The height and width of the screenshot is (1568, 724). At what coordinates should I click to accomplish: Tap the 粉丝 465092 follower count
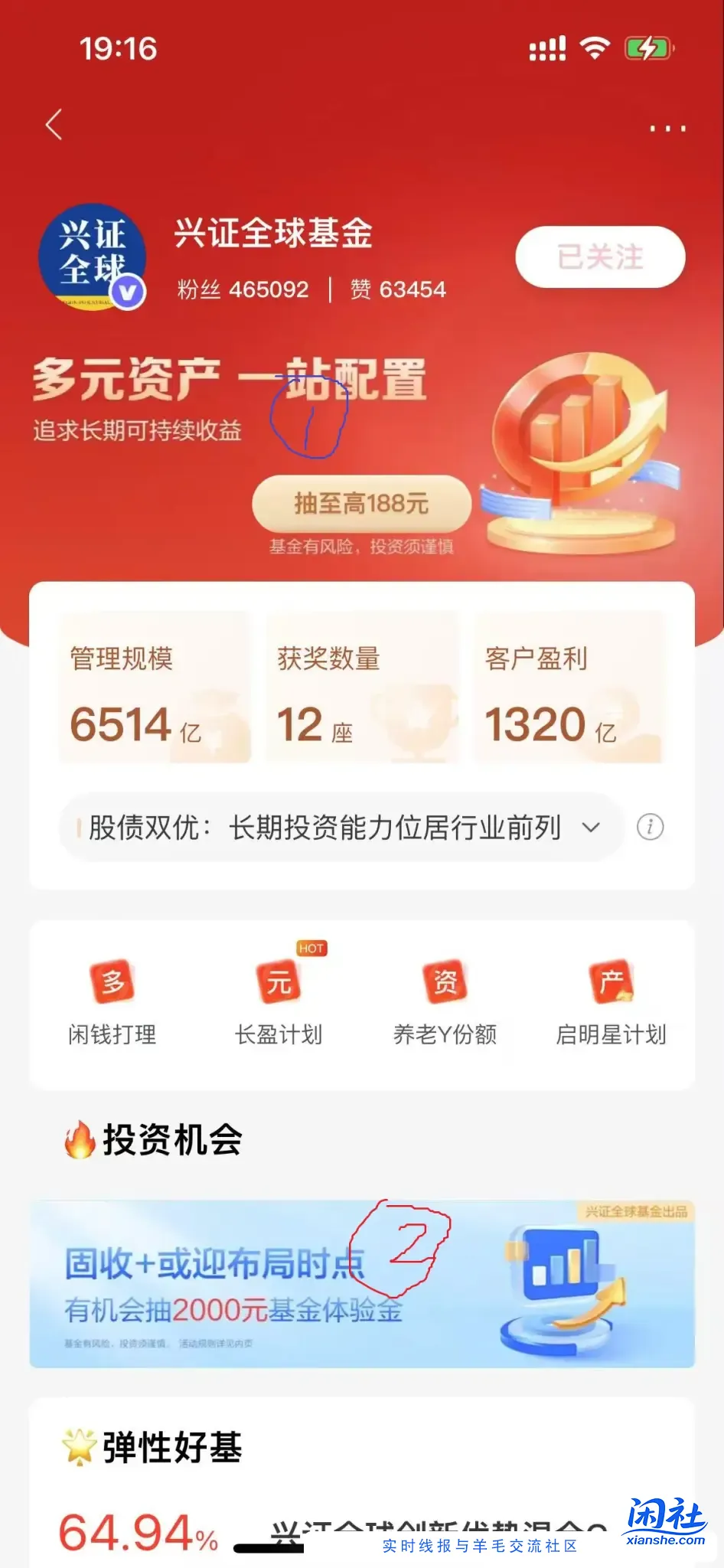pyautogui.click(x=241, y=289)
